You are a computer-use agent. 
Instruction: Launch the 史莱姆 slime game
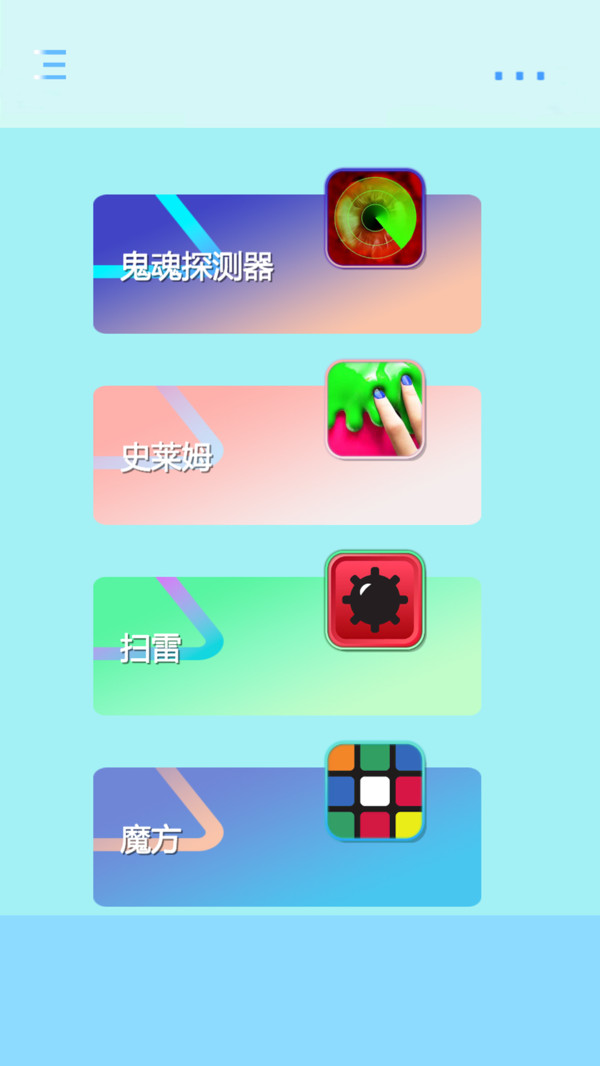(x=286, y=455)
